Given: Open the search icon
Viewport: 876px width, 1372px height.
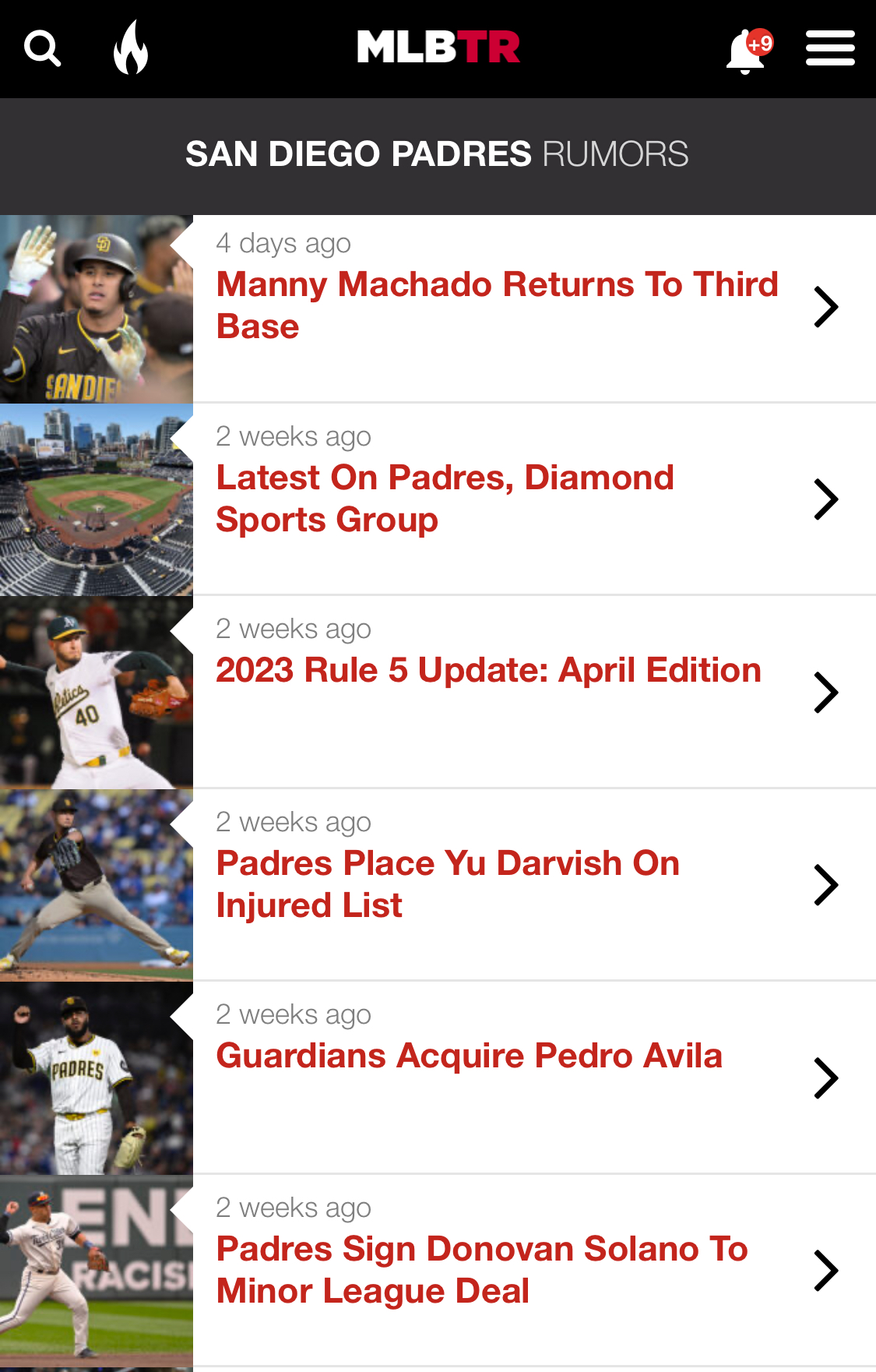Looking at the screenshot, I should coord(43,49).
